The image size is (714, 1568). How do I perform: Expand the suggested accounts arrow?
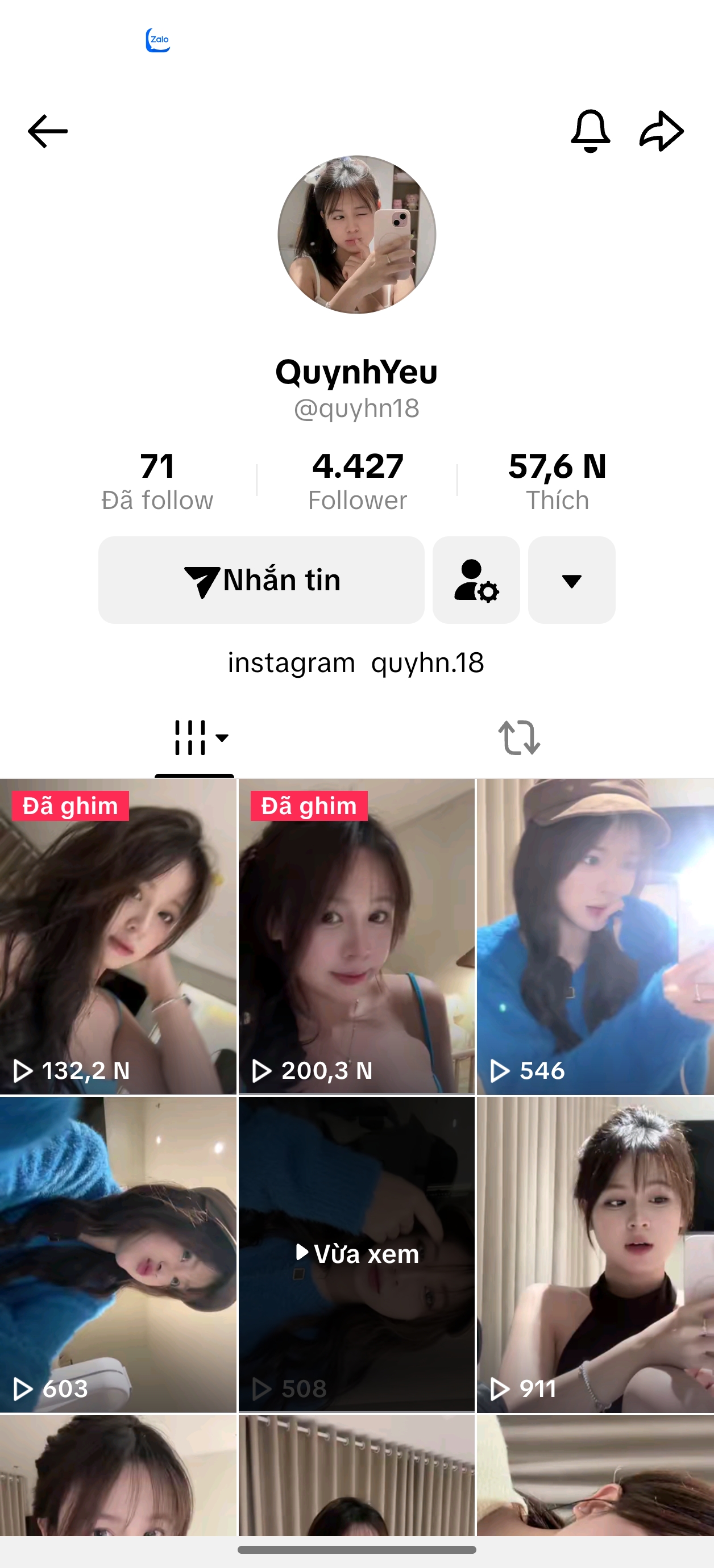(571, 580)
